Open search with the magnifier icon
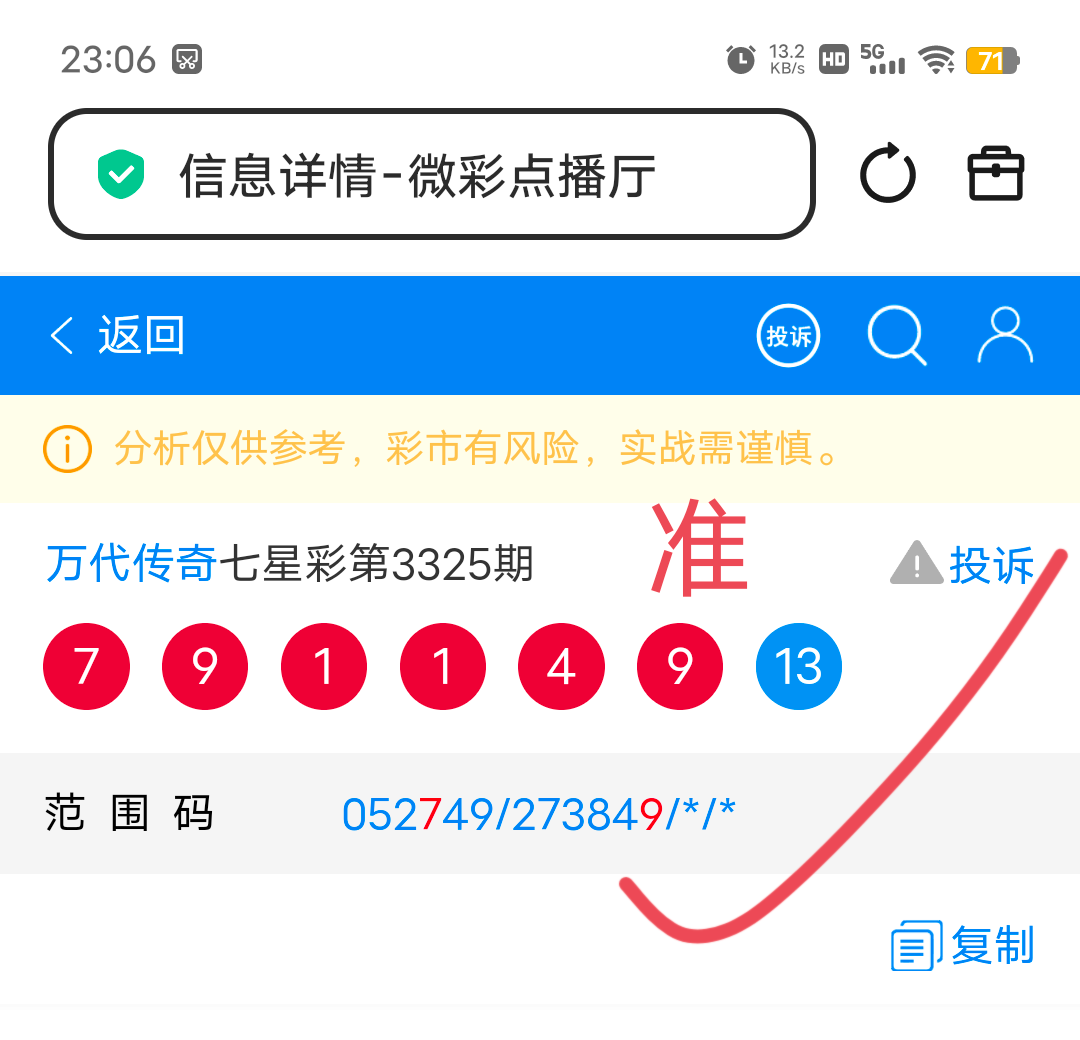The image size is (1080, 1040). click(896, 336)
